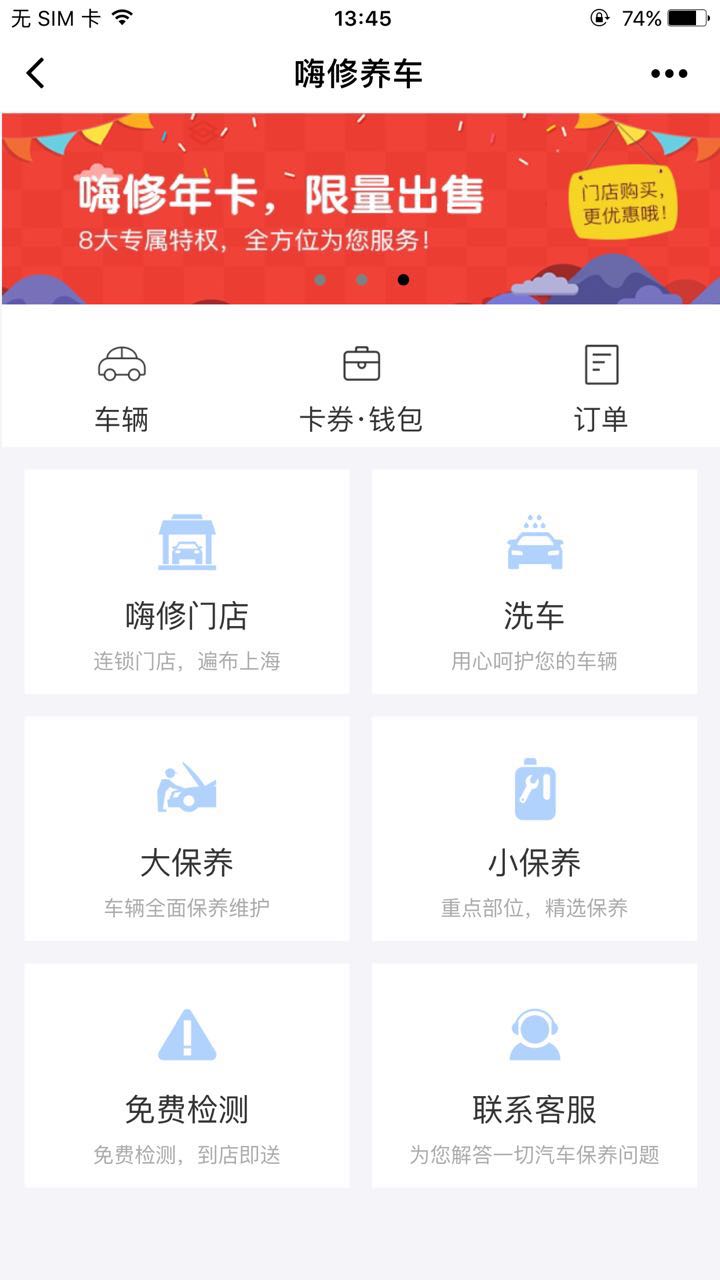Open the three-dot more menu

tap(669, 73)
